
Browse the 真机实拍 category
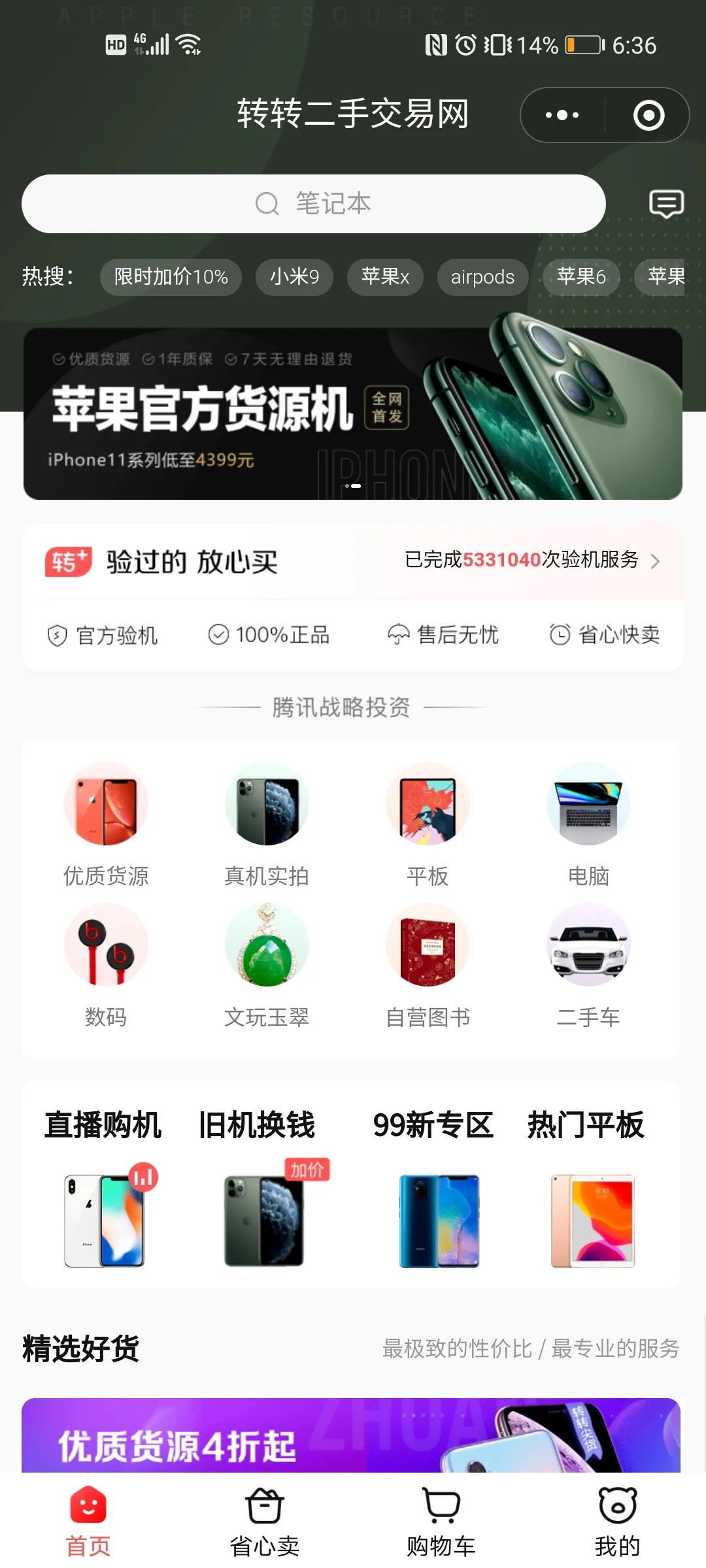coord(267,823)
